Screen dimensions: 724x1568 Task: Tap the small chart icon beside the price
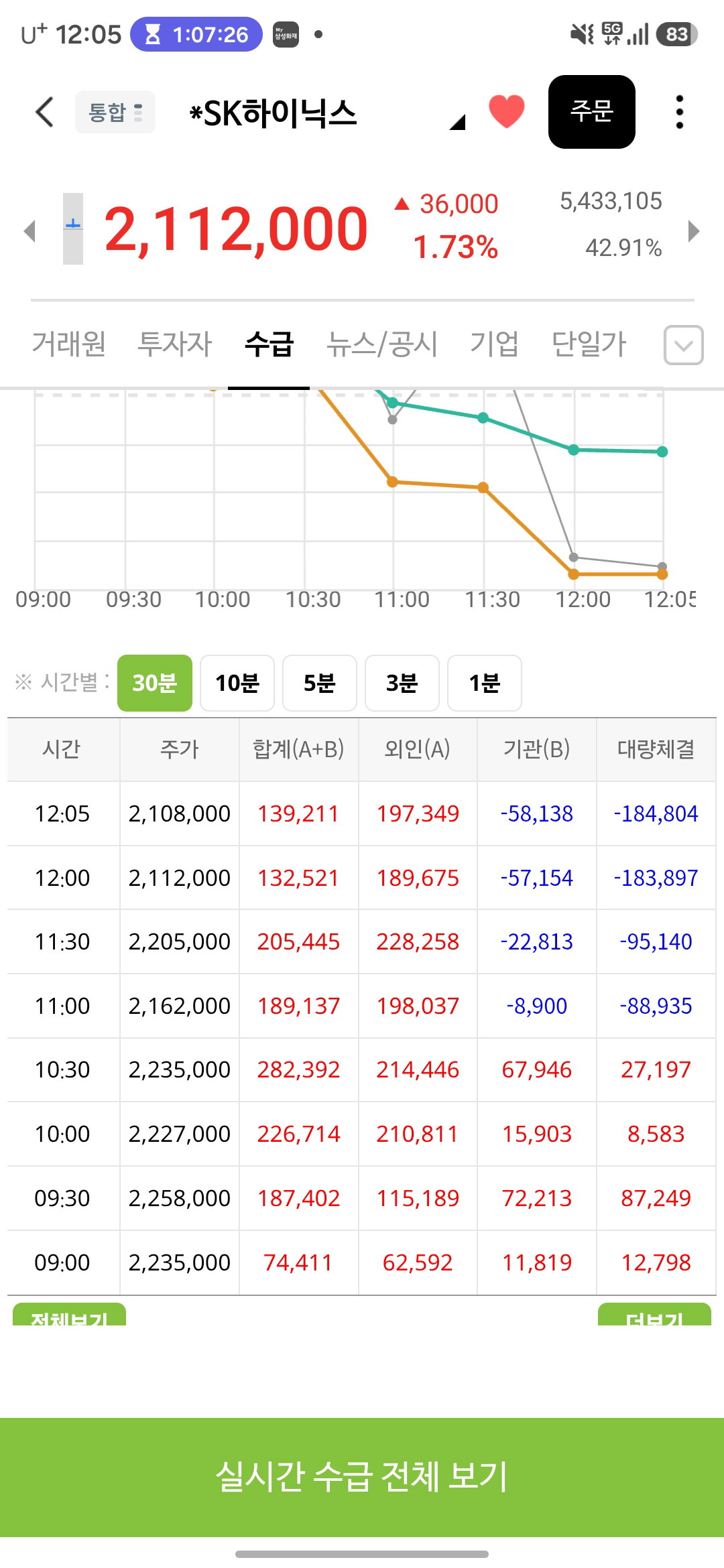coord(73,228)
